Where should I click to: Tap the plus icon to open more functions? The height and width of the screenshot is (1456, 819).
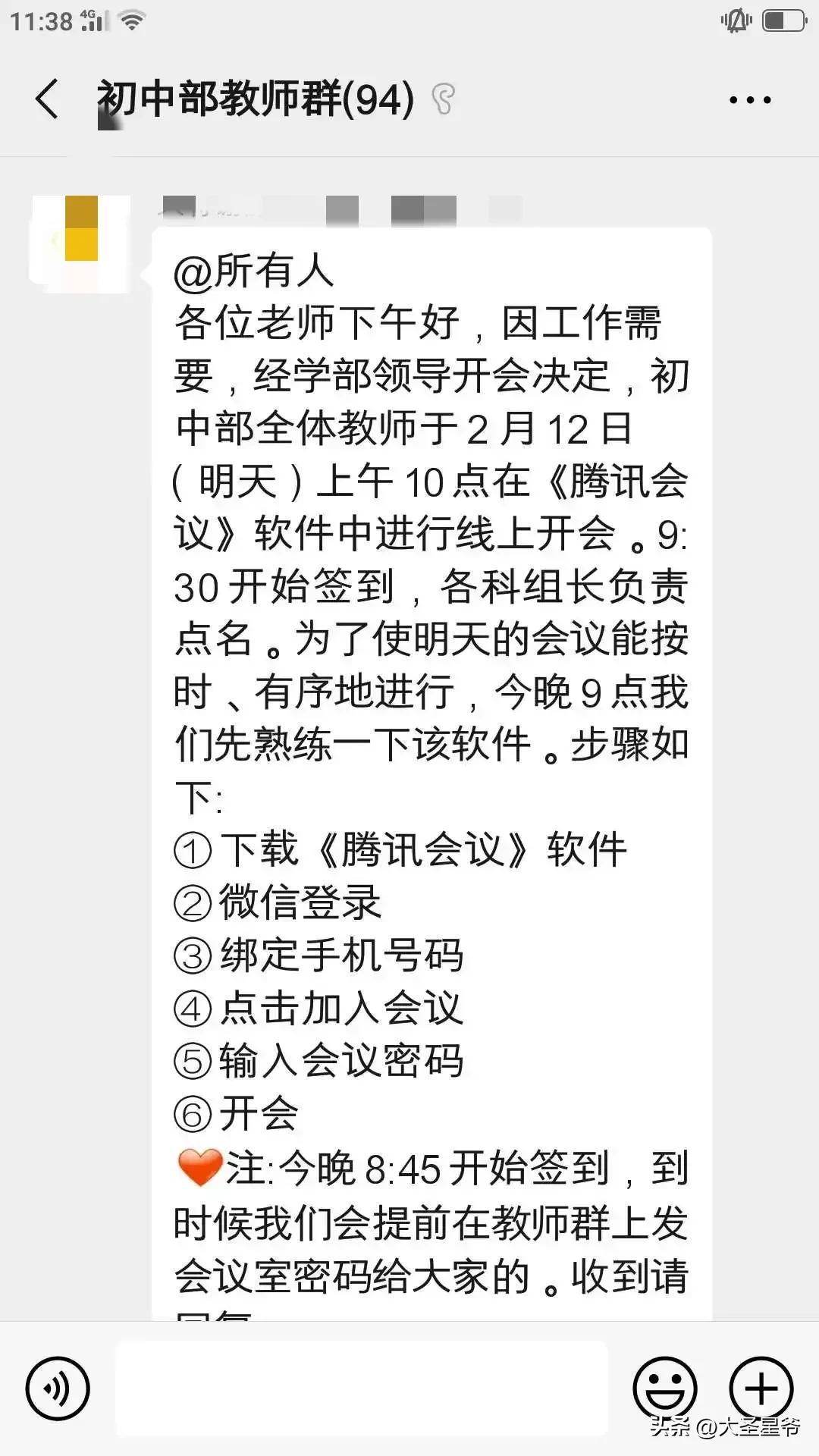click(761, 1385)
